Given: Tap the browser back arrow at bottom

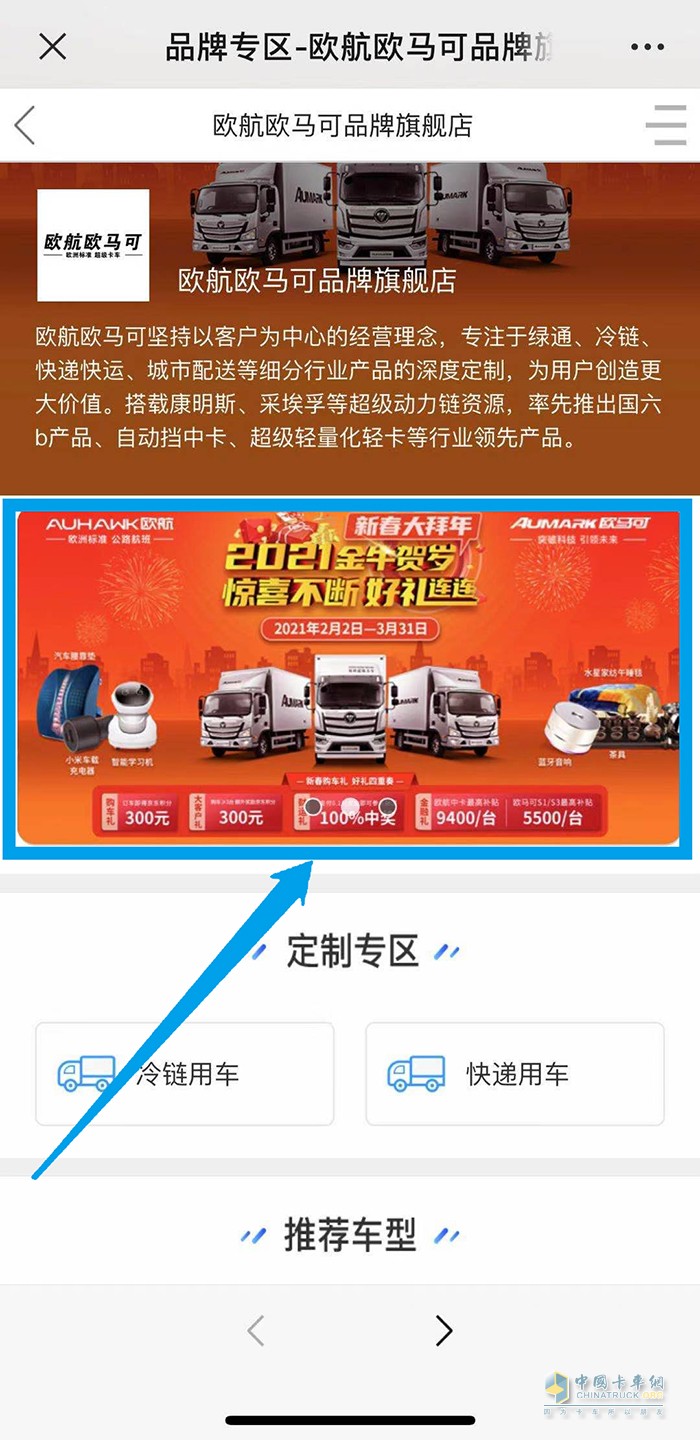Looking at the screenshot, I should point(256,1331).
